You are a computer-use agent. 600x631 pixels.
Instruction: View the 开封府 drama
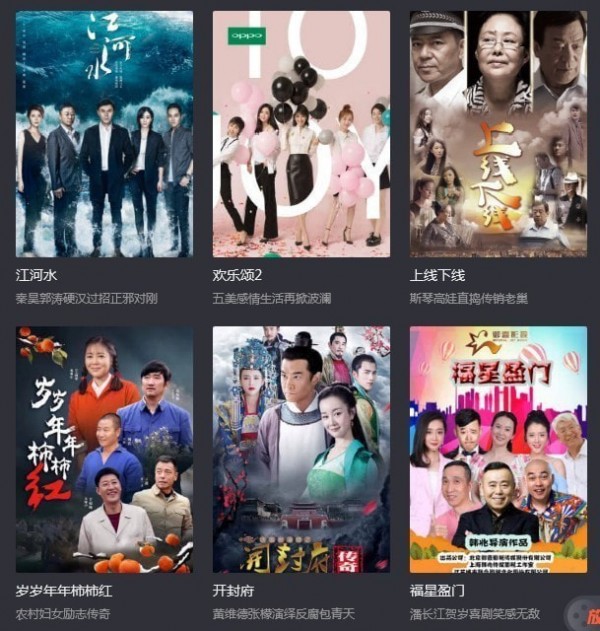tap(301, 449)
